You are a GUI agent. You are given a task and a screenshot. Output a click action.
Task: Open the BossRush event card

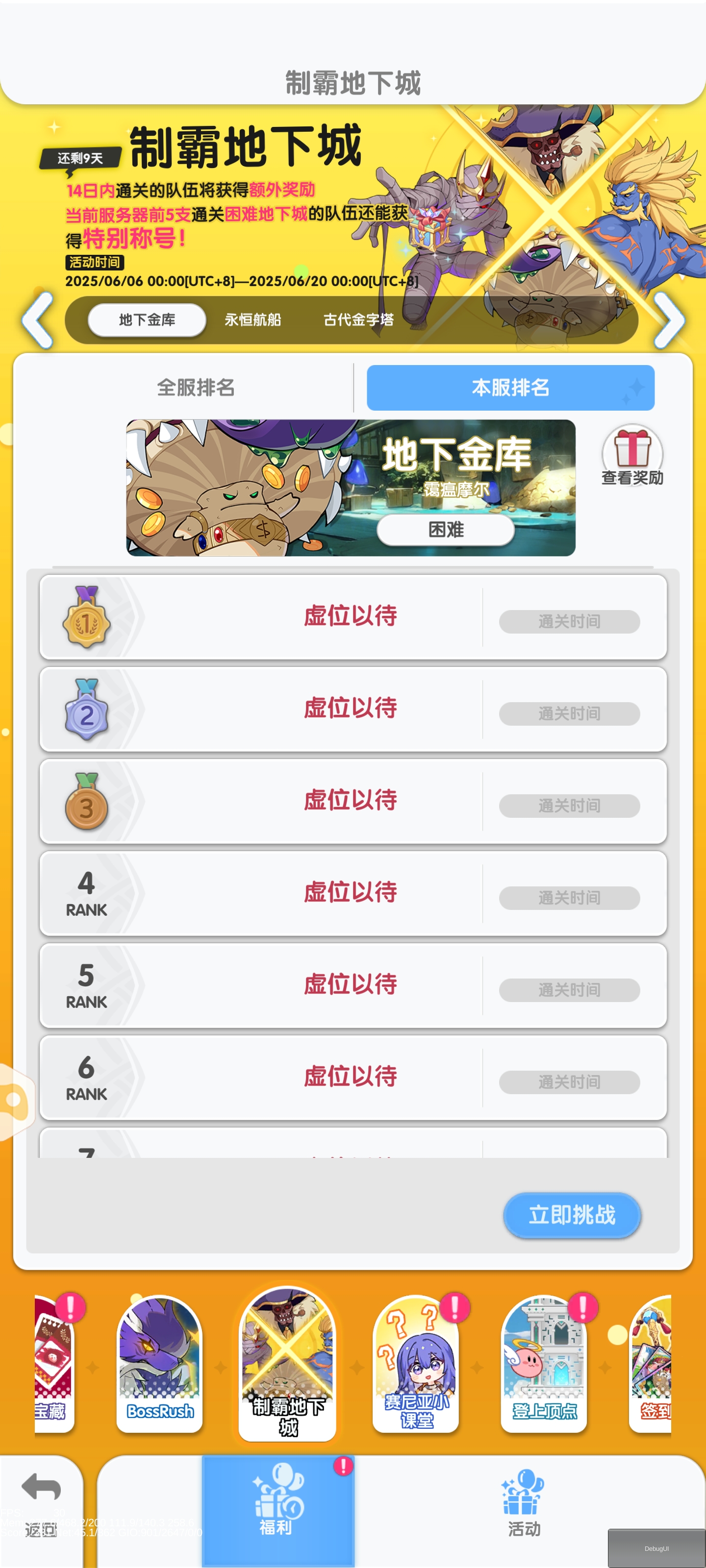[160, 1364]
